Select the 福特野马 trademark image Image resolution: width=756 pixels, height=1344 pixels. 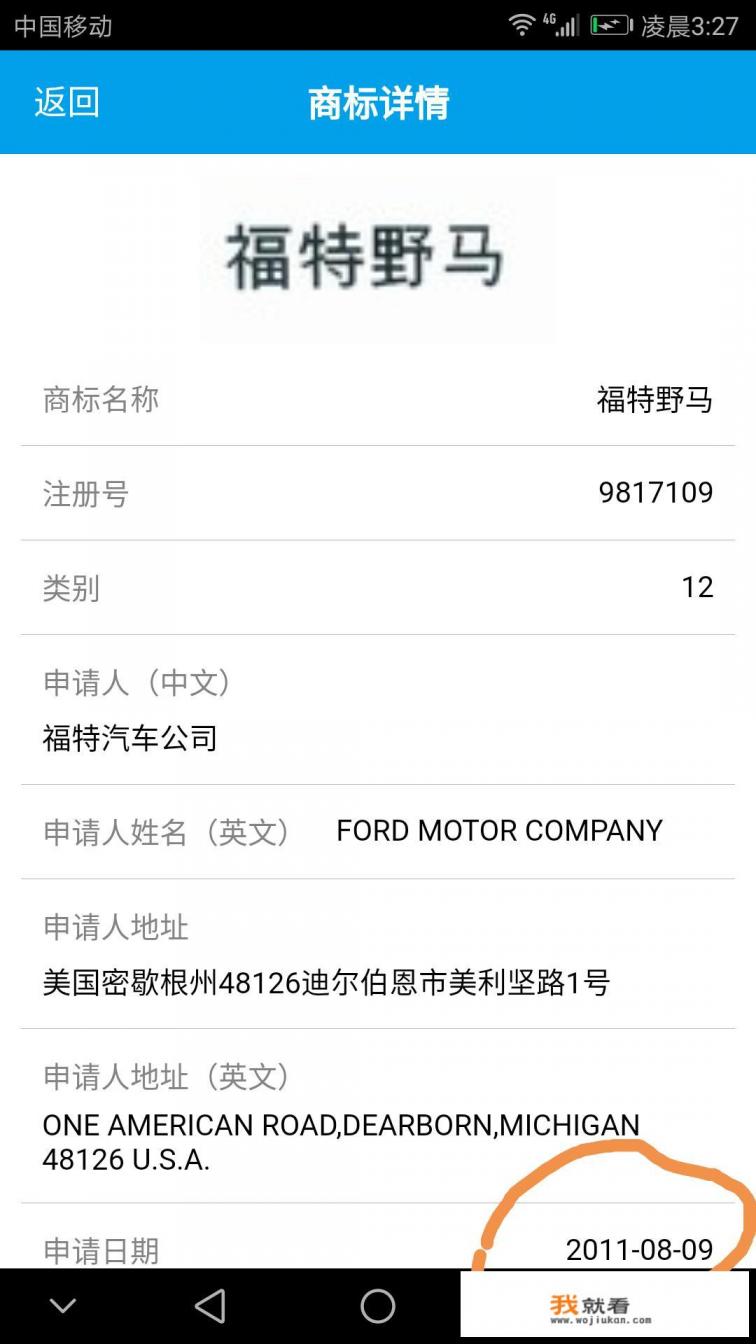click(378, 255)
